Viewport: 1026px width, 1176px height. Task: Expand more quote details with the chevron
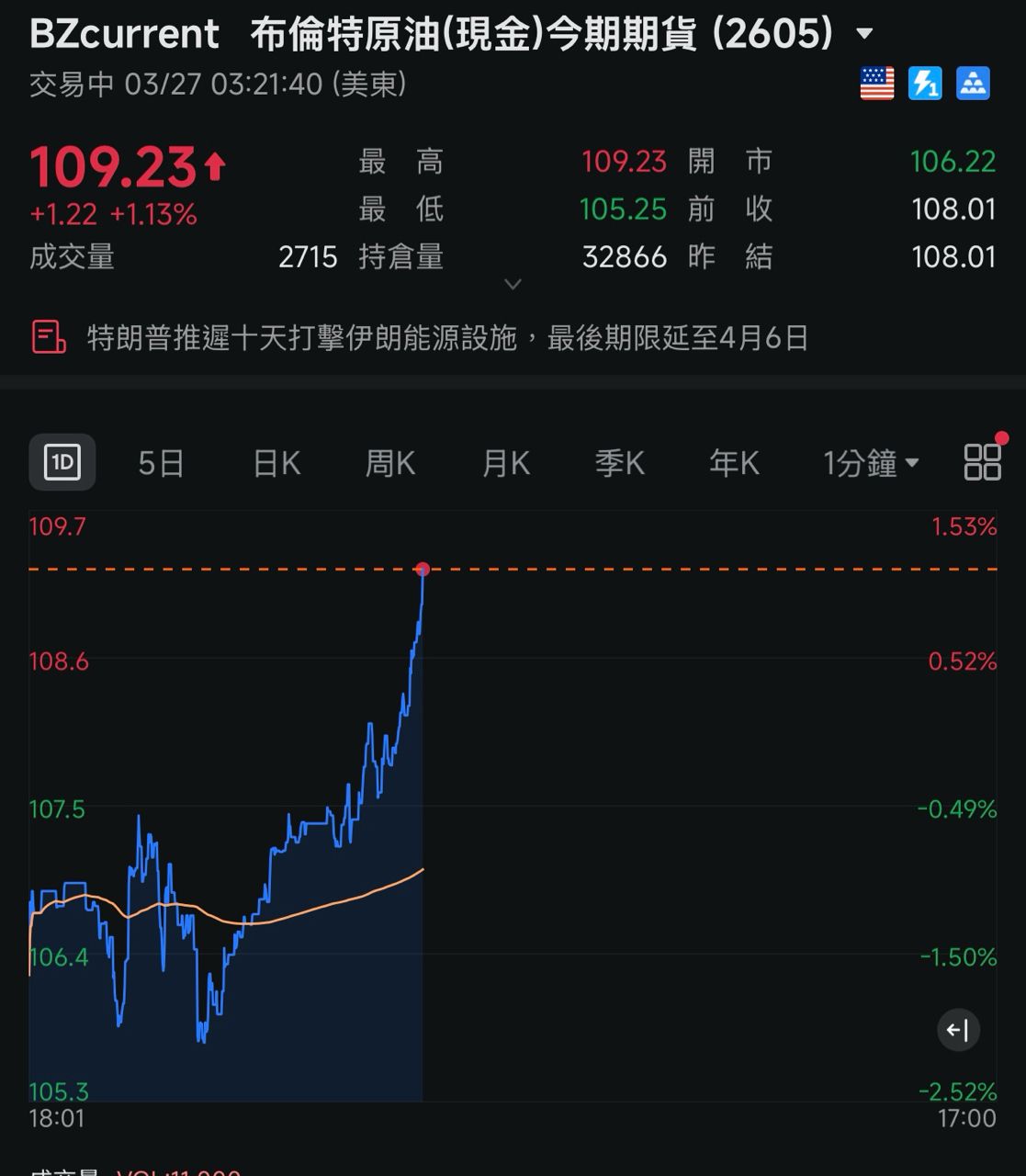pos(513,284)
